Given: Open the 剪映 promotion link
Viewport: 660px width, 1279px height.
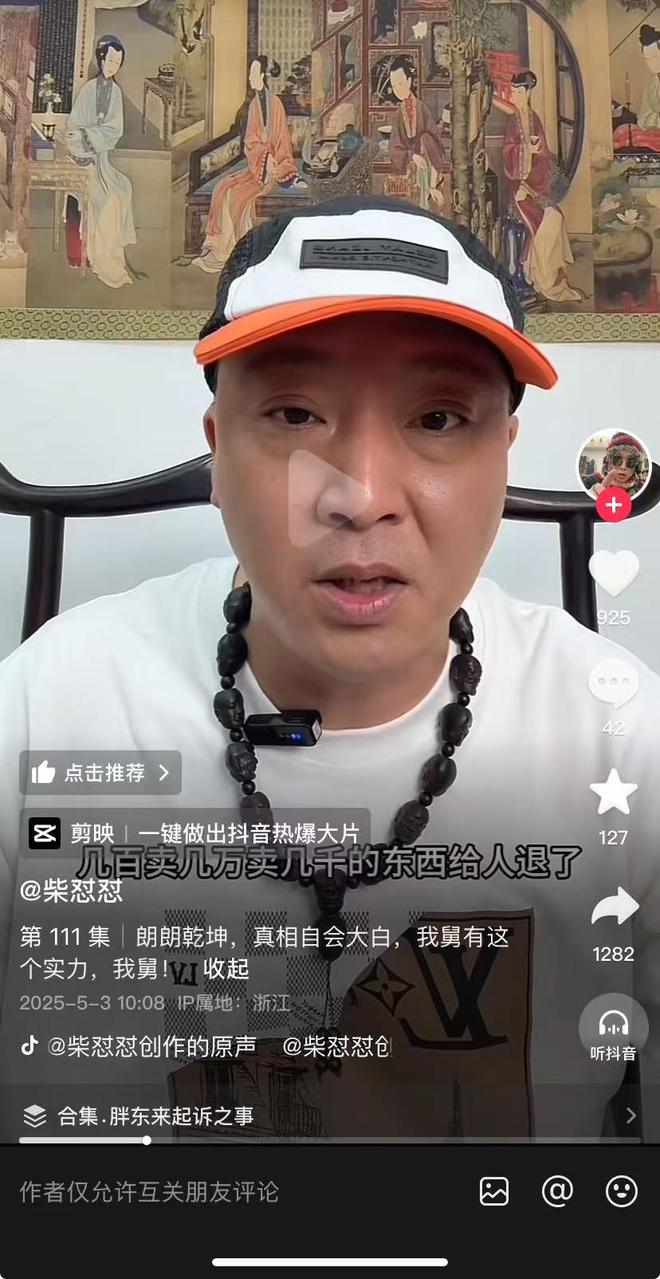Looking at the screenshot, I should coord(196,832).
